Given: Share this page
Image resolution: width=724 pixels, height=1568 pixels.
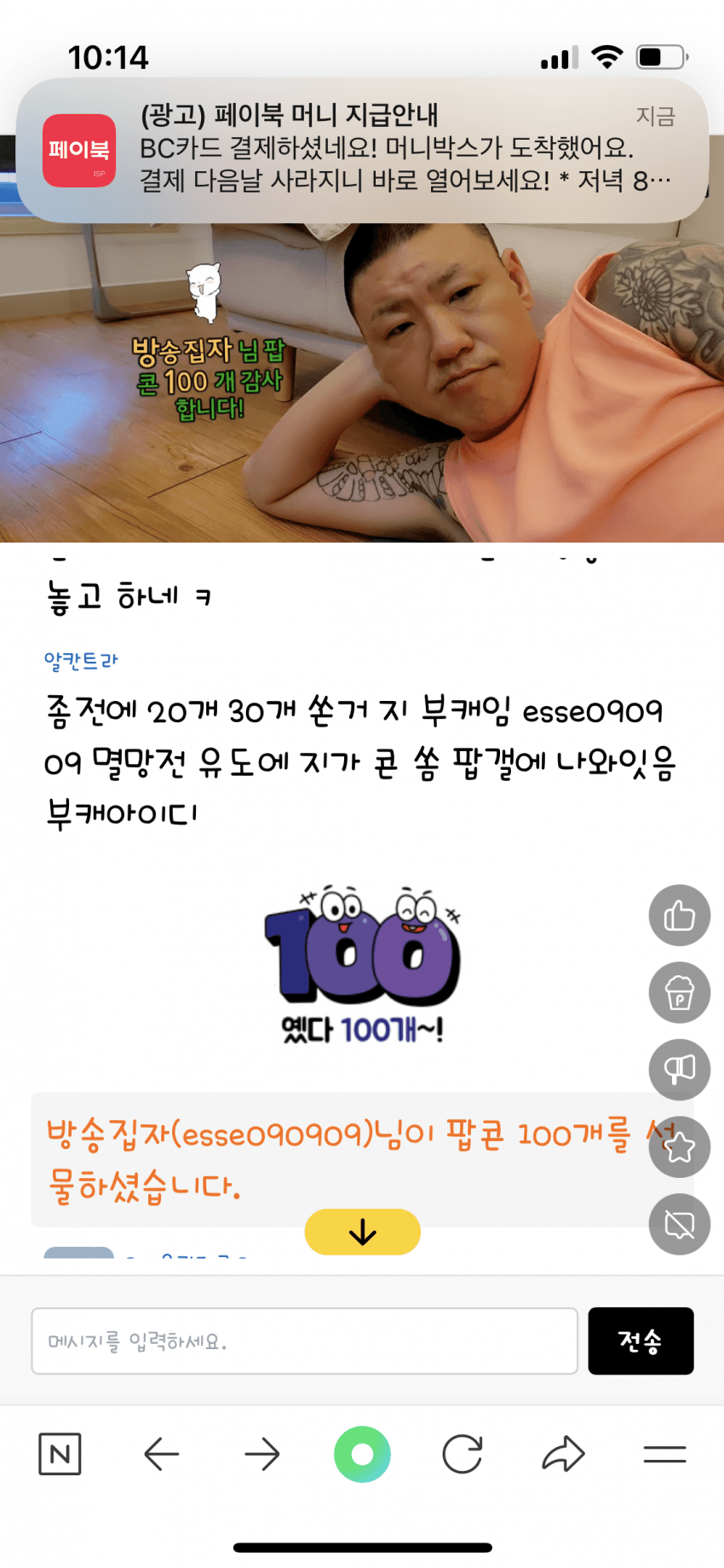Looking at the screenshot, I should coord(563,1454).
